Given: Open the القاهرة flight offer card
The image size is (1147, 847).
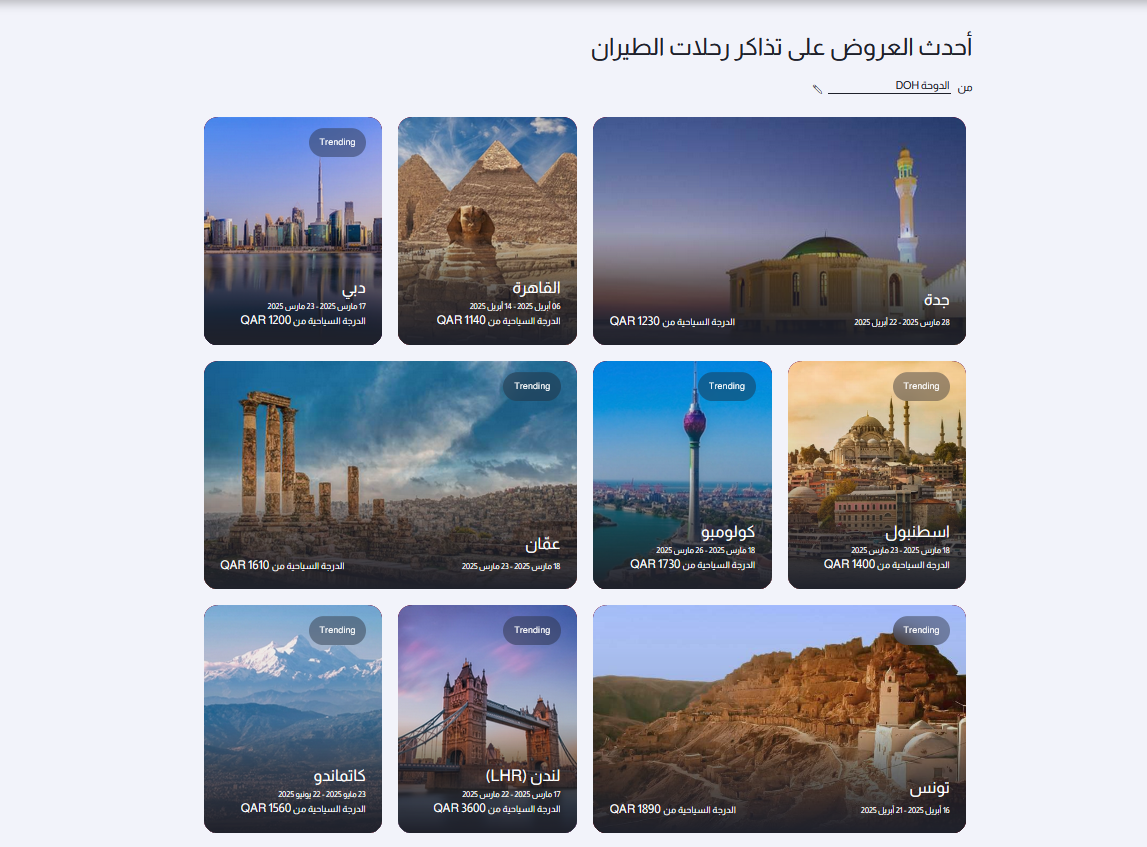Looking at the screenshot, I should click(487, 231).
